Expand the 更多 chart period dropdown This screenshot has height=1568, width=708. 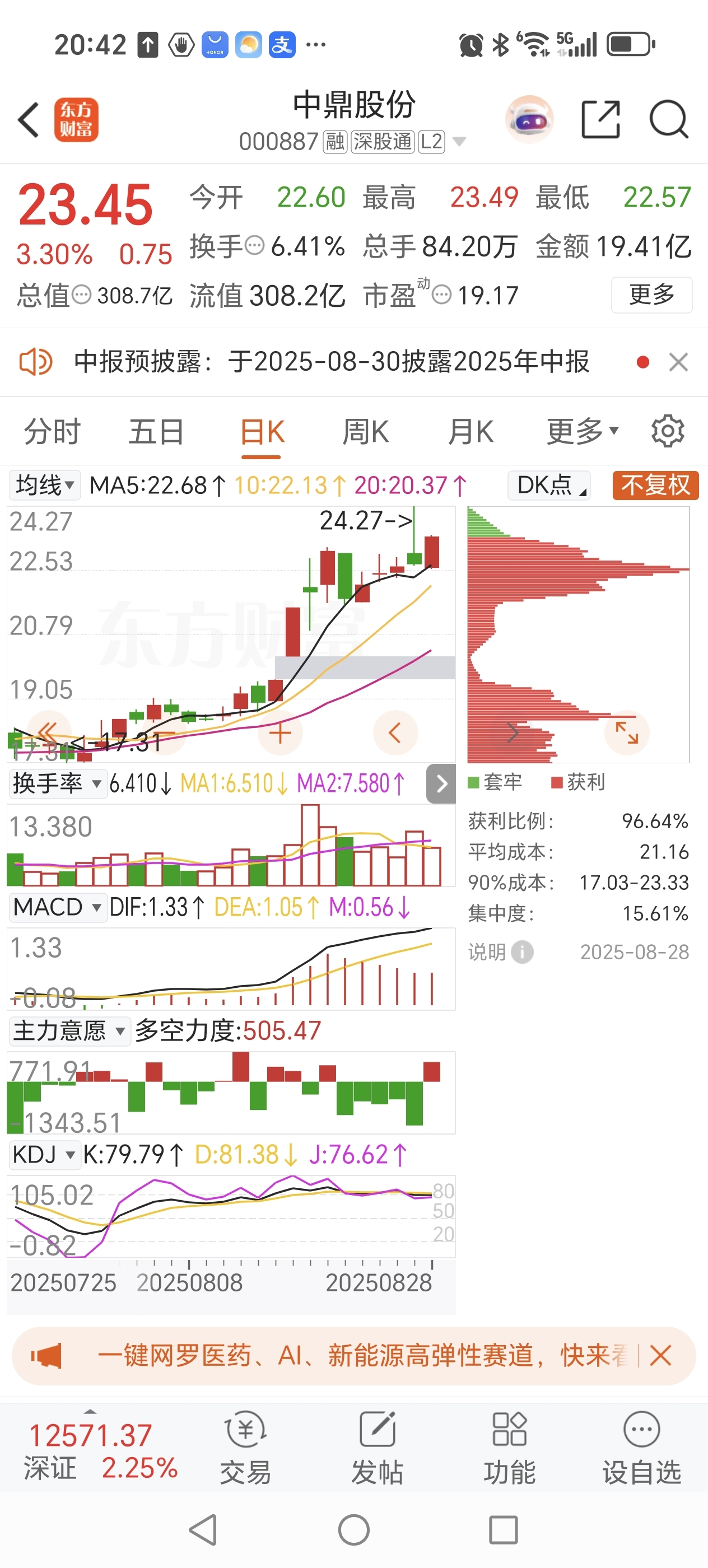click(583, 432)
